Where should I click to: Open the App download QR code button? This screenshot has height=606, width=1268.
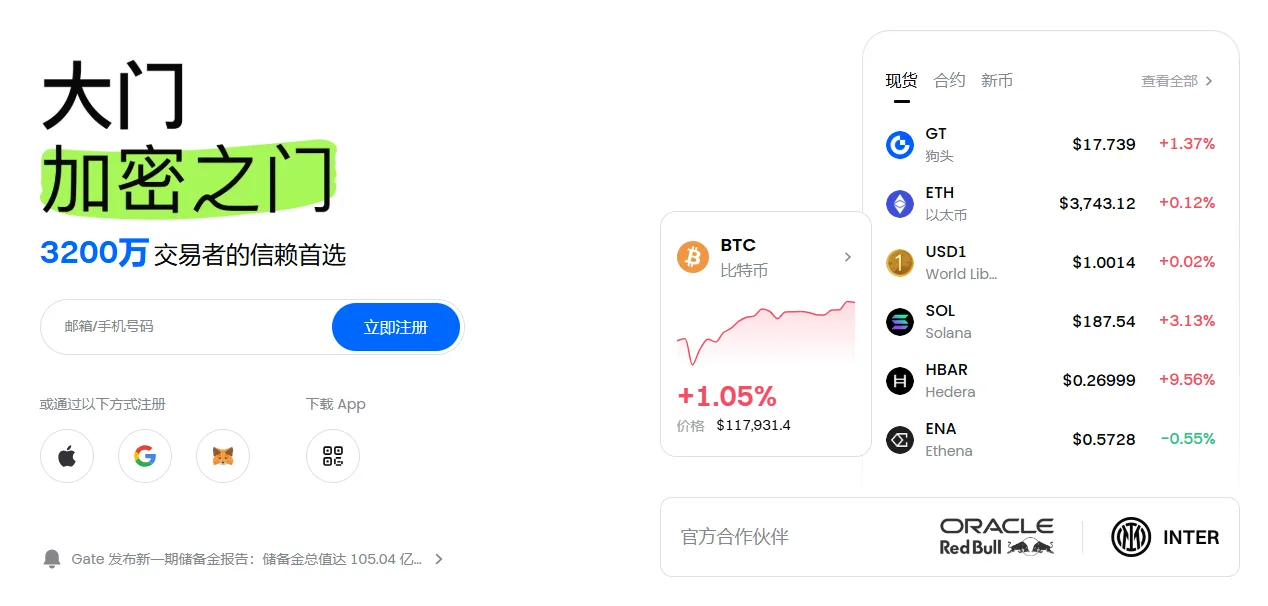333,457
